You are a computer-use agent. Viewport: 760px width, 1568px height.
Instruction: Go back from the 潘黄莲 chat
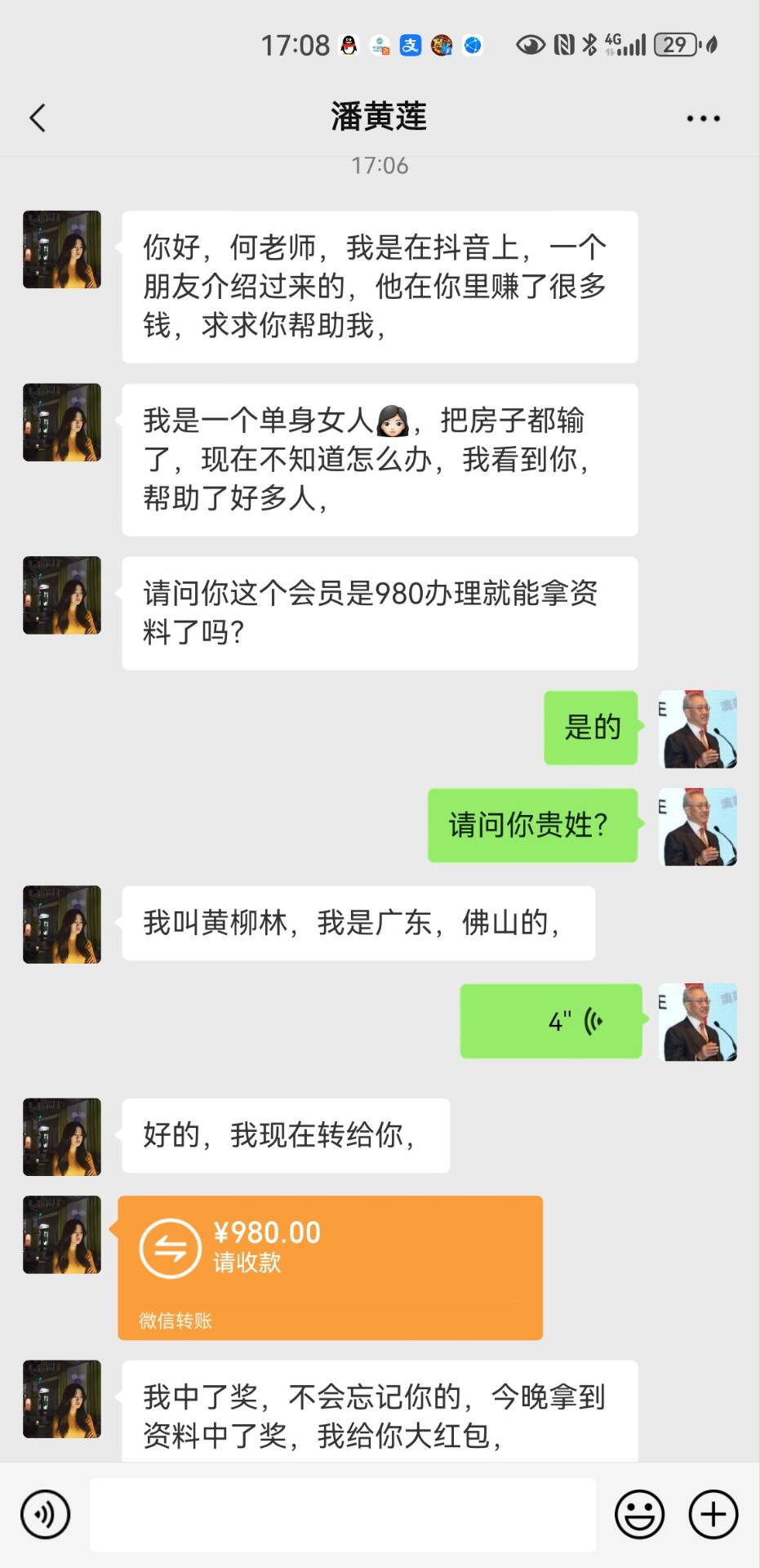point(38,118)
